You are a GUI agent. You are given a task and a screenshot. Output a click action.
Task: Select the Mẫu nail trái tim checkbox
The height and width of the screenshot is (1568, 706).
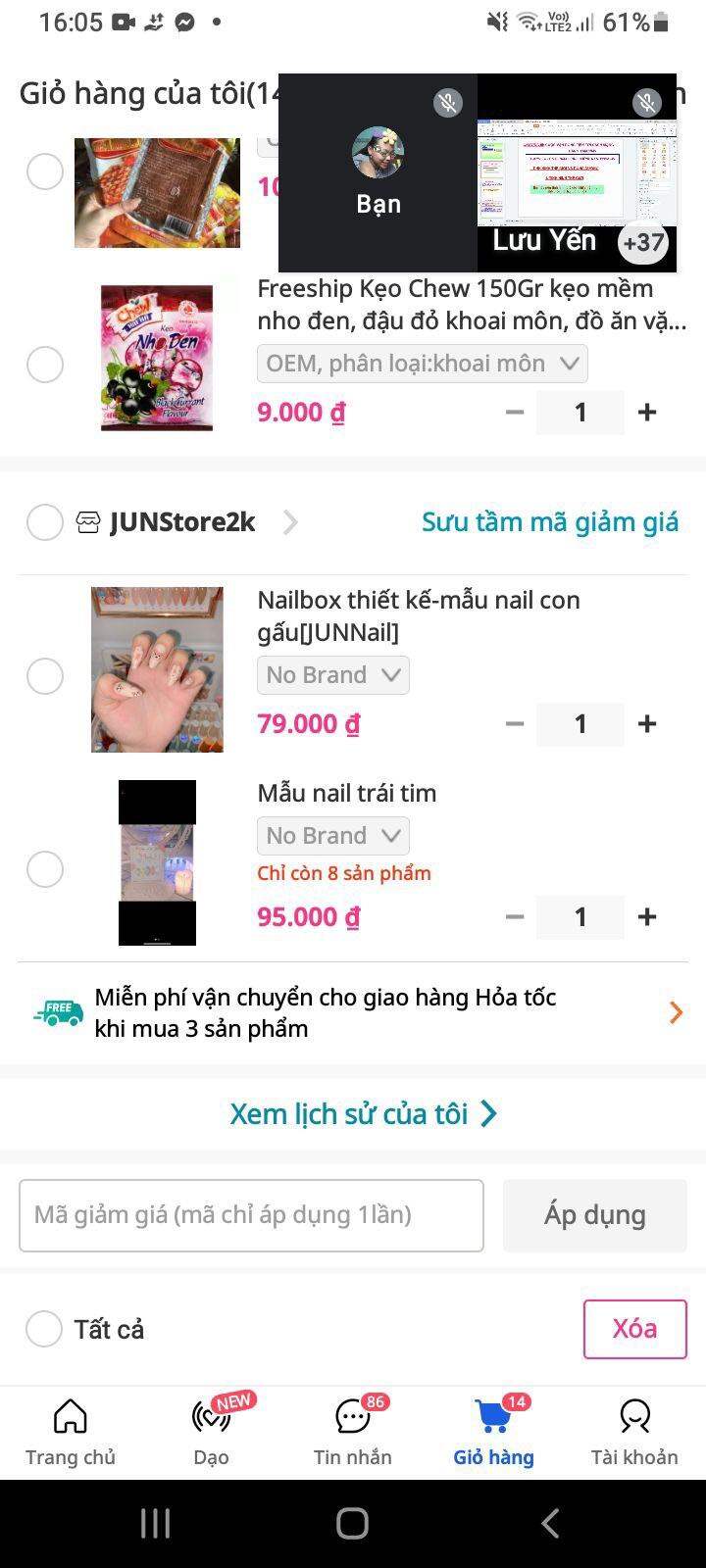[45, 869]
